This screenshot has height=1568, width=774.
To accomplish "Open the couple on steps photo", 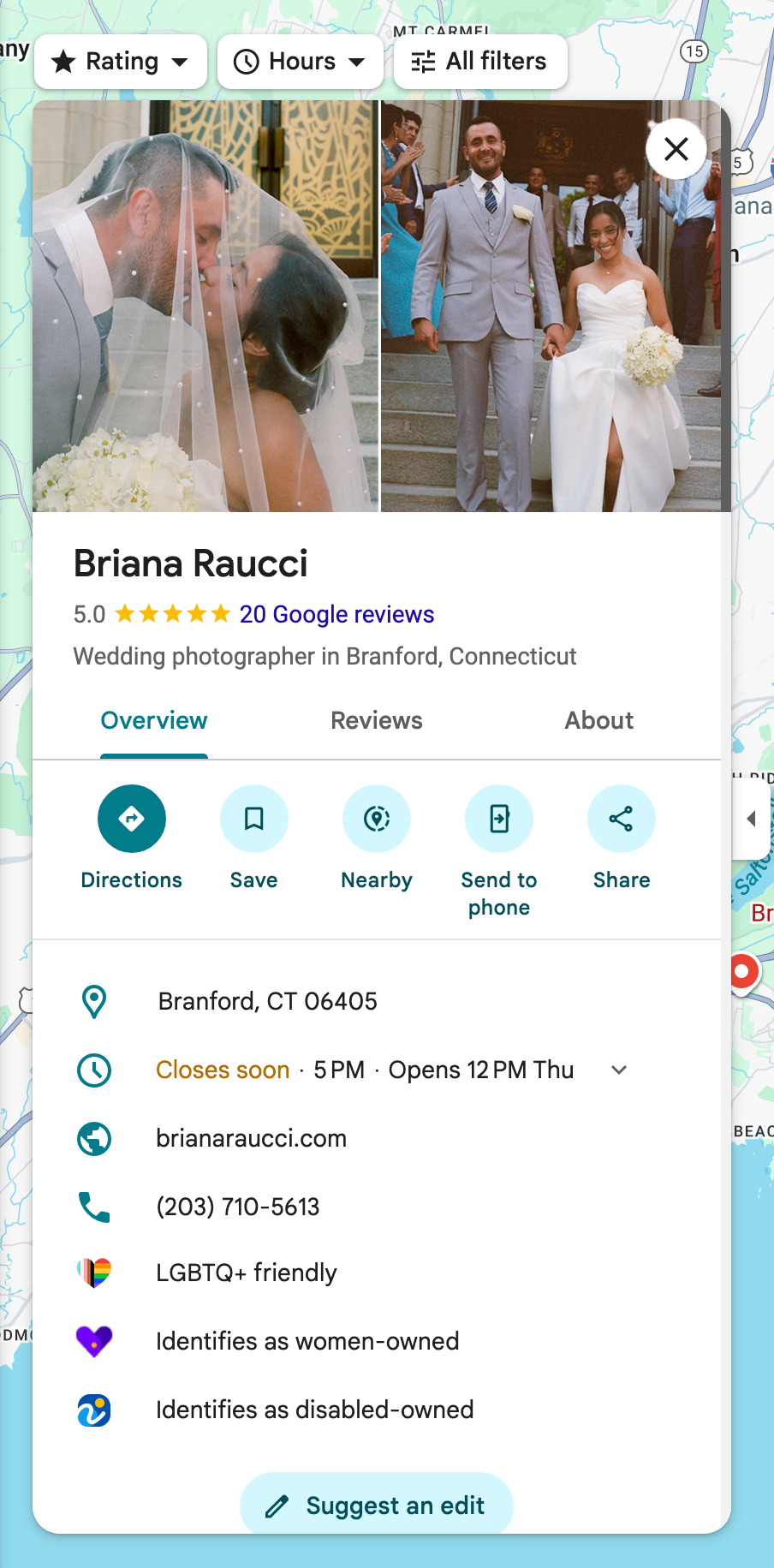I will 551,306.
